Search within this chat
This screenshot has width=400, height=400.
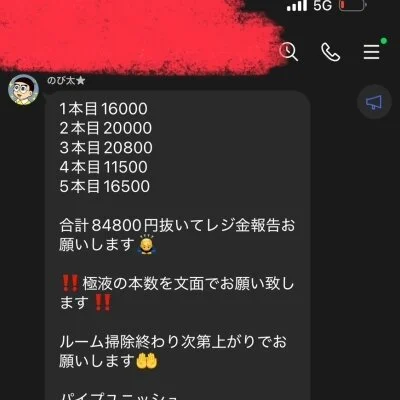(x=289, y=52)
